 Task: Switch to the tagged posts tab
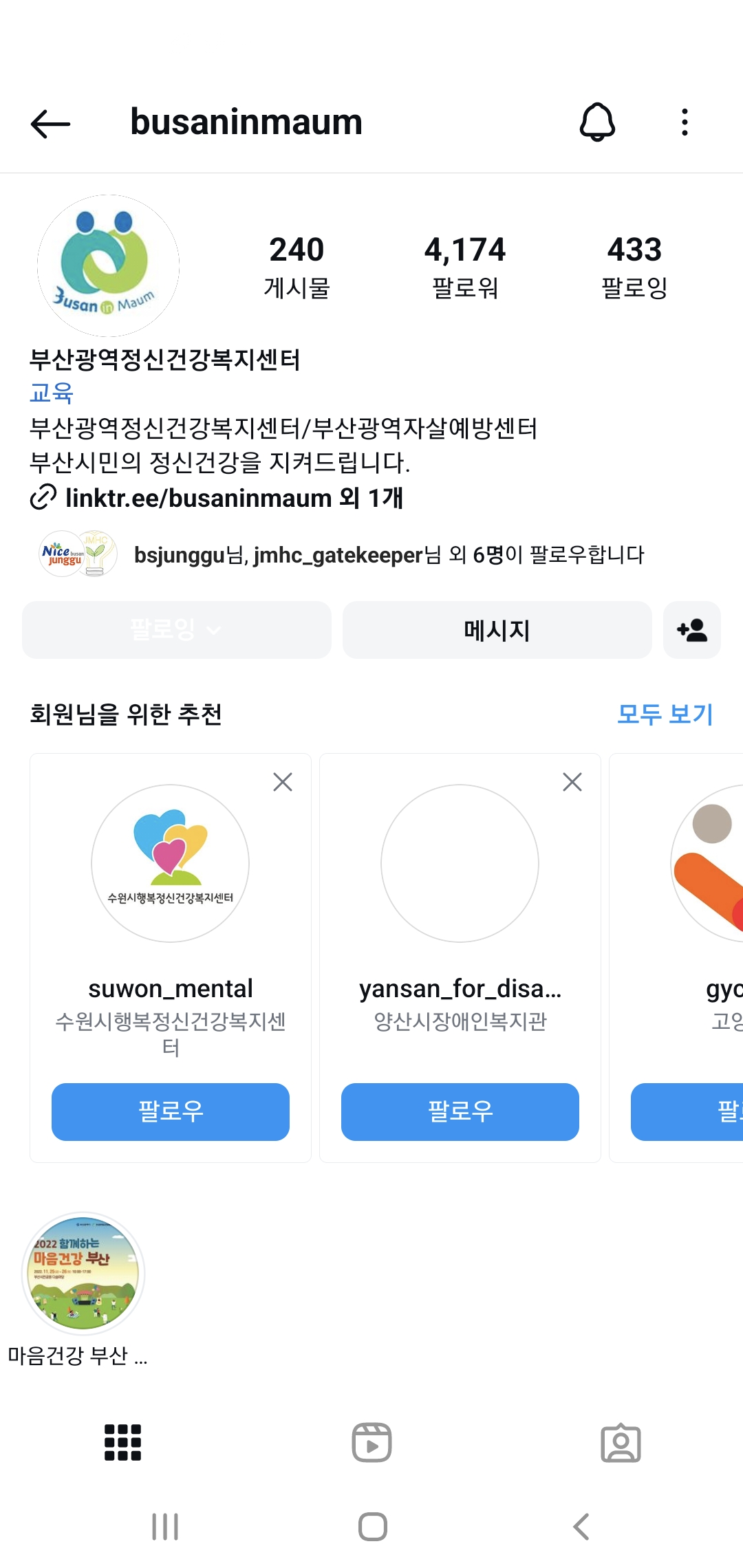[x=621, y=1442]
